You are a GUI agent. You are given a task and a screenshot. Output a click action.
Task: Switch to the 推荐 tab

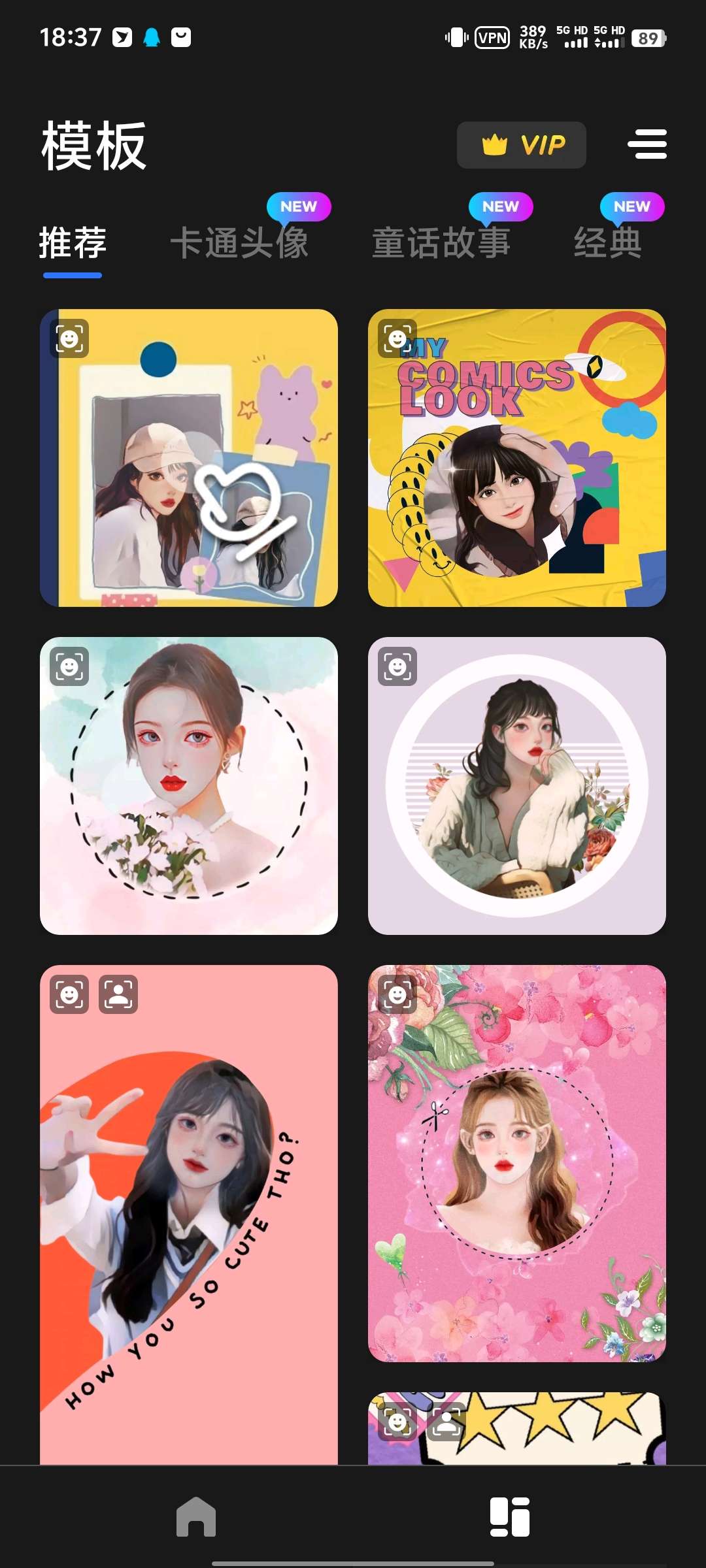point(73,244)
